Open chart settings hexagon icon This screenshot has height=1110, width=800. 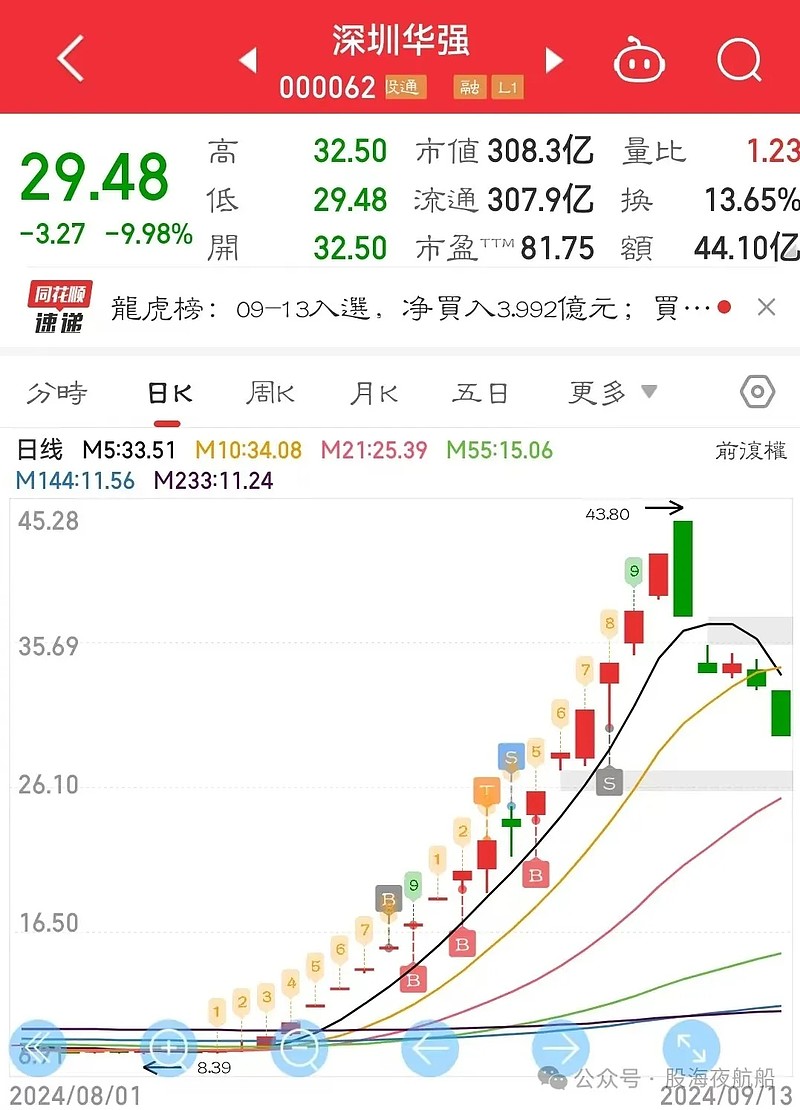(x=757, y=392)
